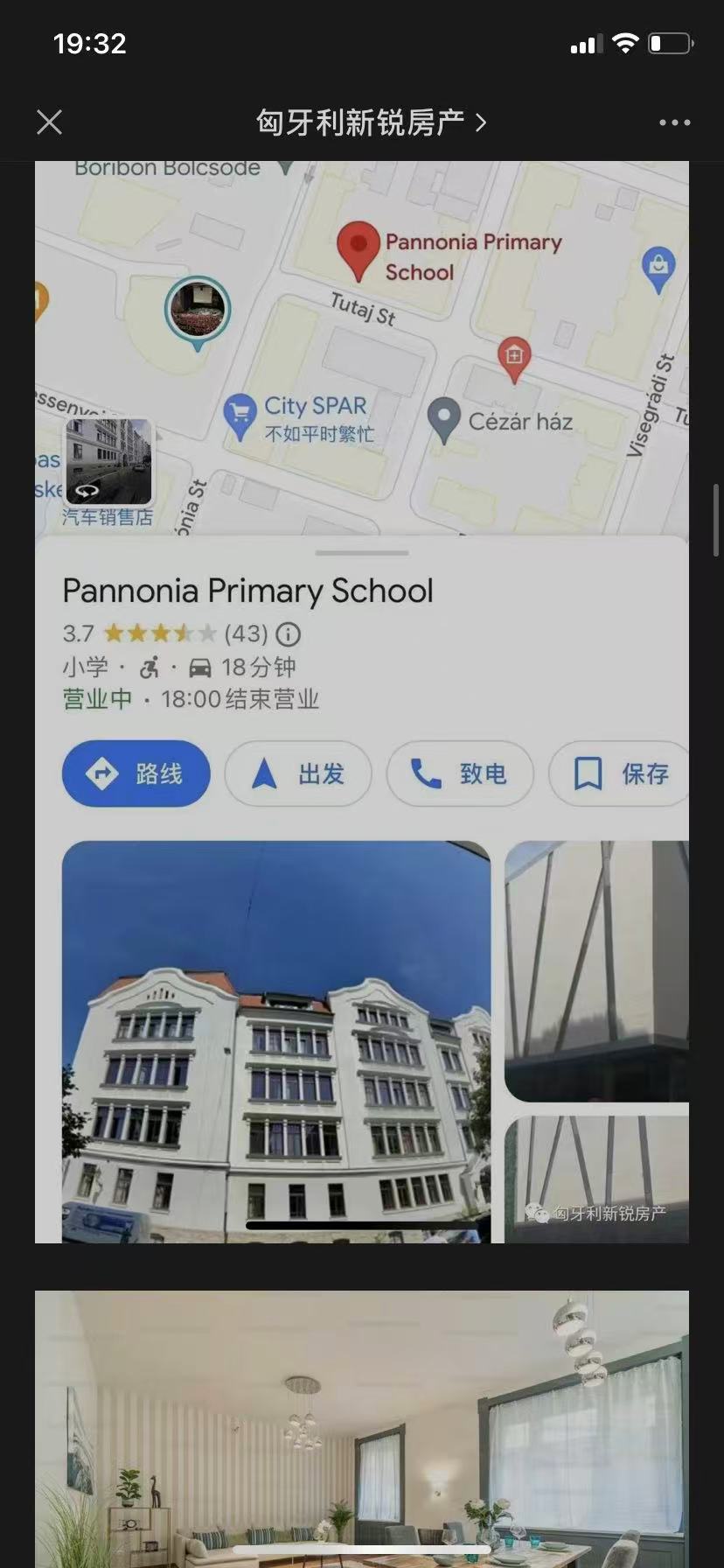Open the three-dot more options menu

tap(674, 122)
